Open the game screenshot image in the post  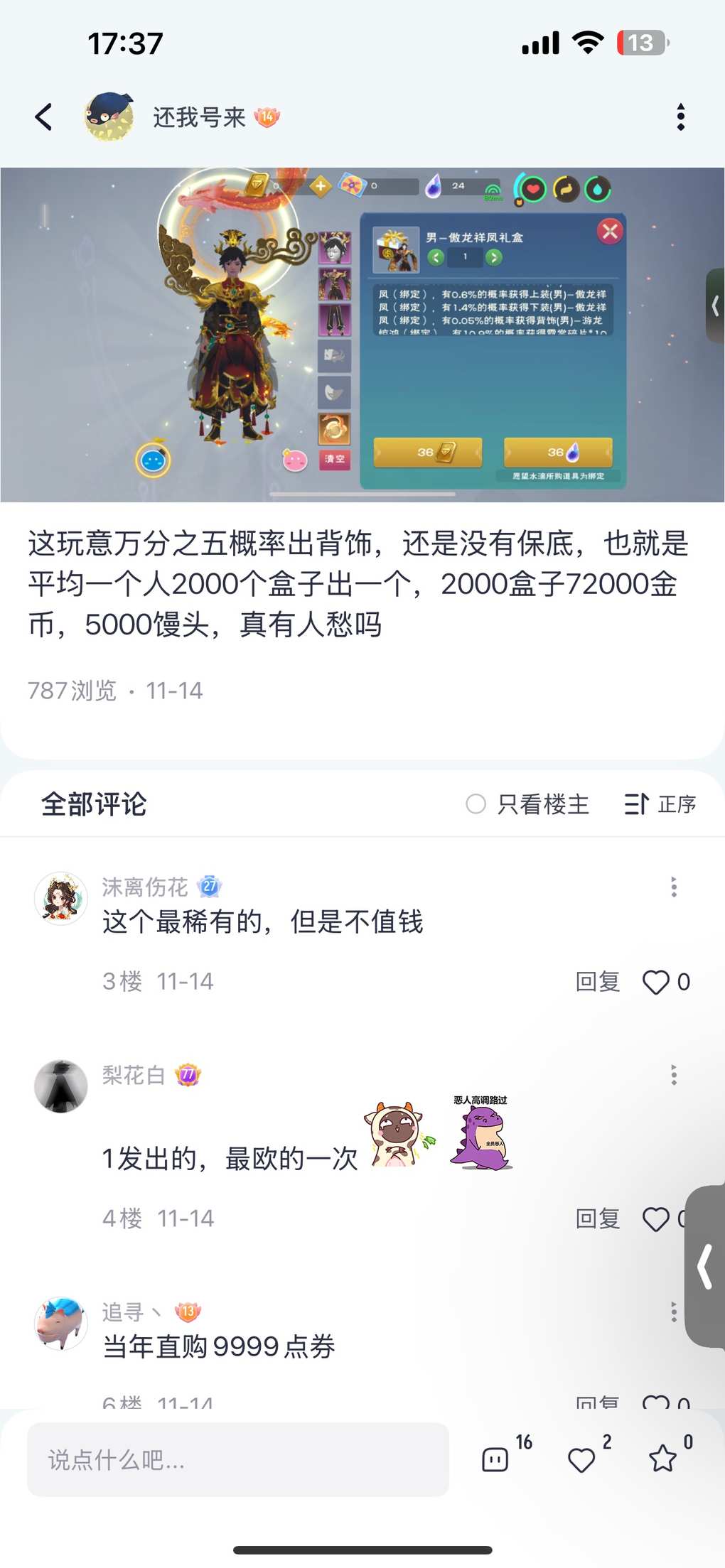point(362,335)
